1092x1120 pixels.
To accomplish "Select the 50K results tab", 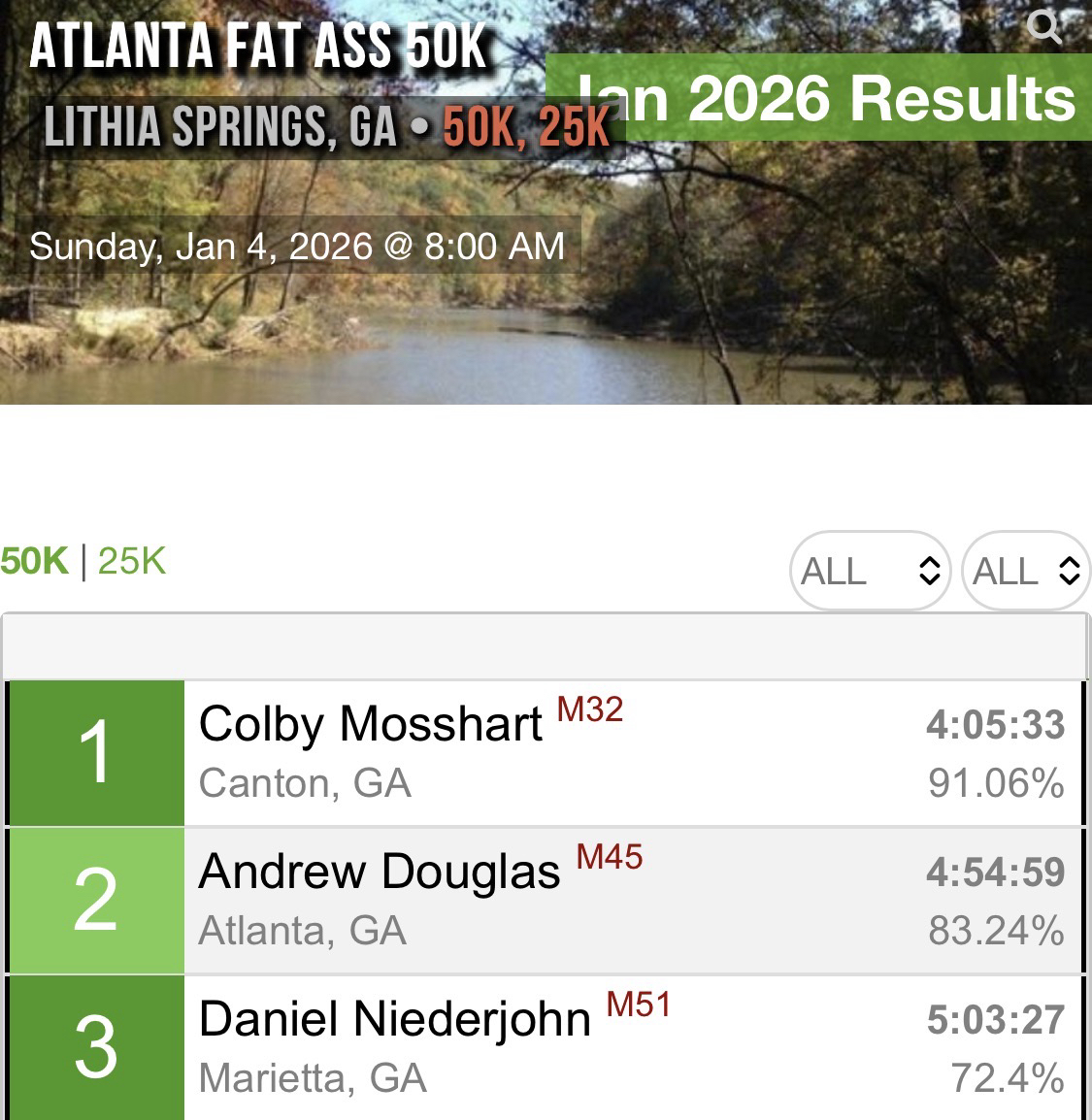I will (34, 562).
